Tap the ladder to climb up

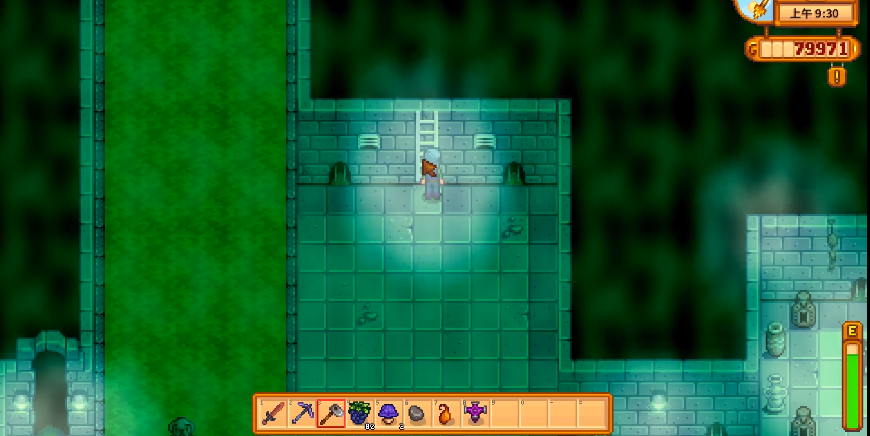427,130
